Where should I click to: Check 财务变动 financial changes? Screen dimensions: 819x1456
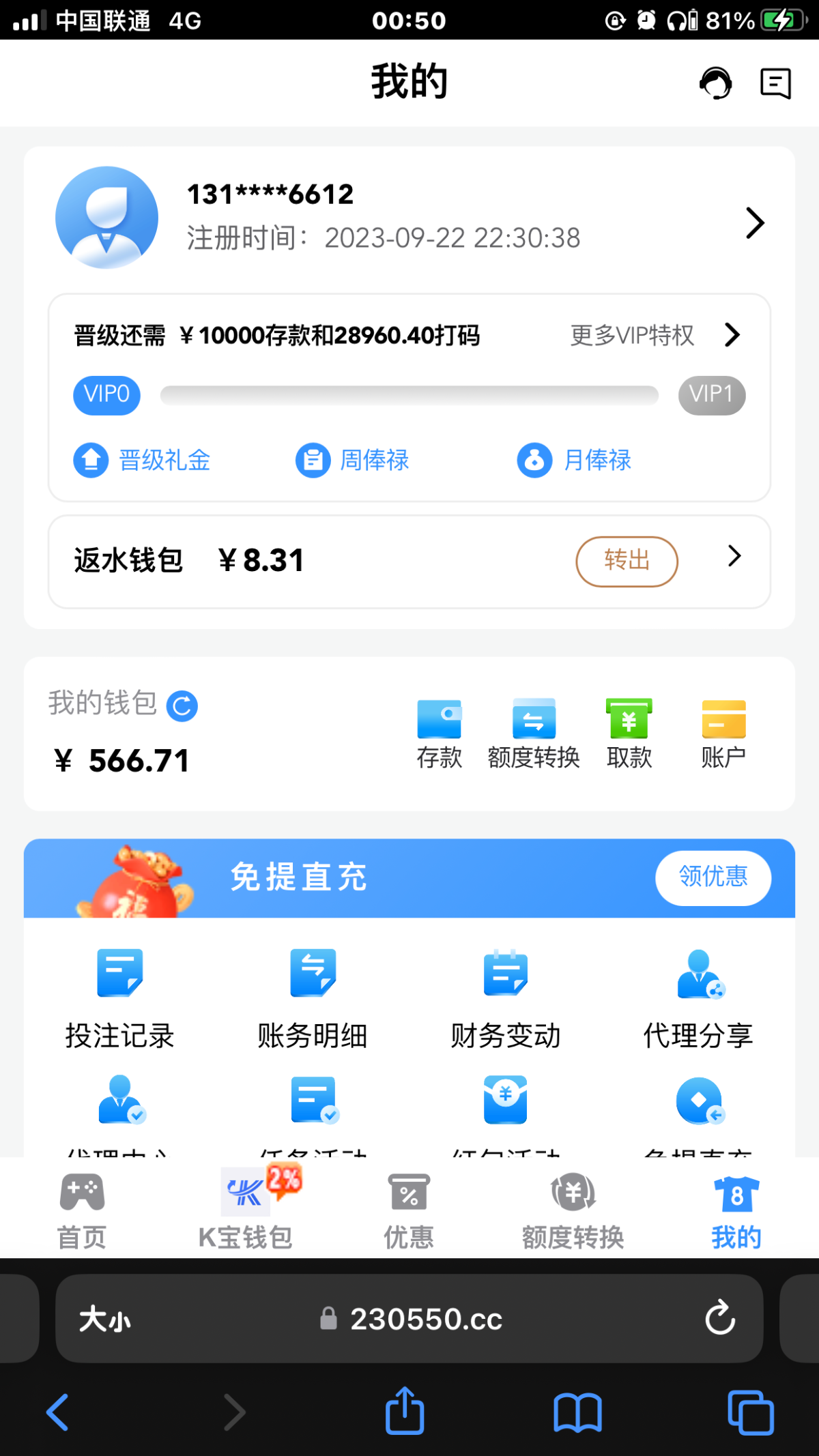505,996
